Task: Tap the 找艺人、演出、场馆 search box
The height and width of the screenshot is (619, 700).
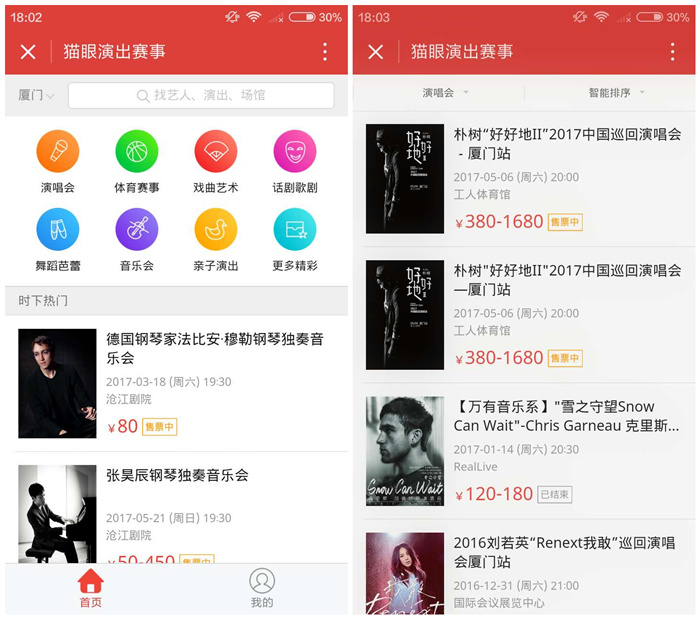Action: 201,96
